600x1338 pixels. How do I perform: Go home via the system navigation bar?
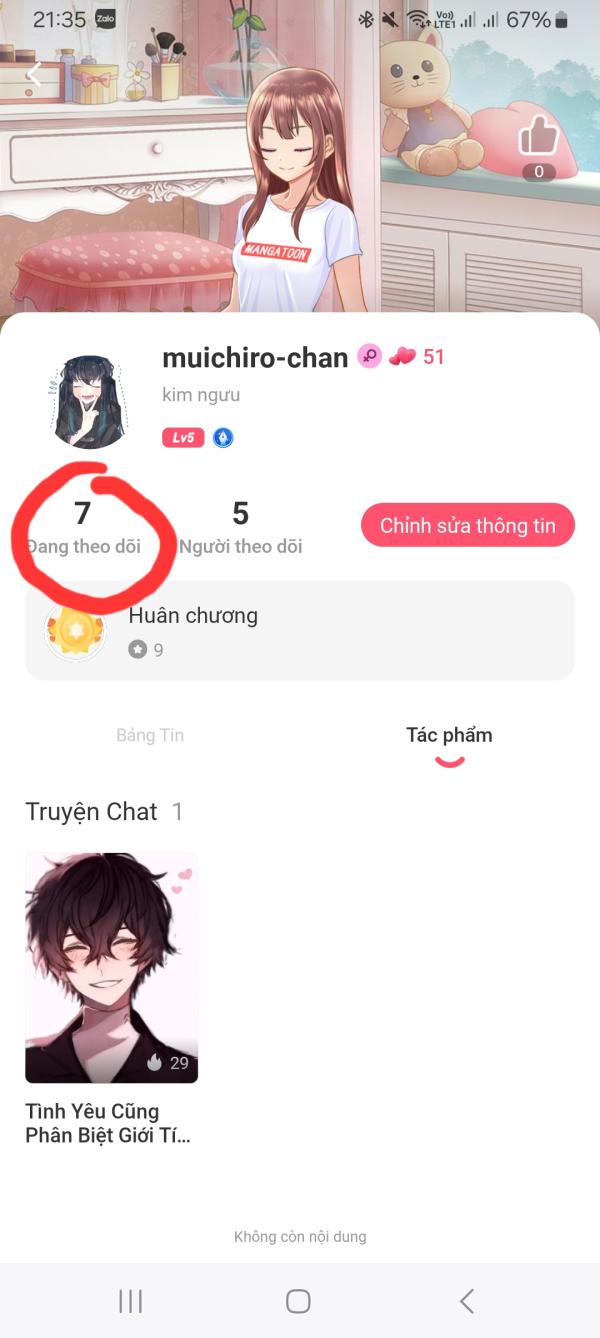pyautogui.click(x=298, y=1301)
